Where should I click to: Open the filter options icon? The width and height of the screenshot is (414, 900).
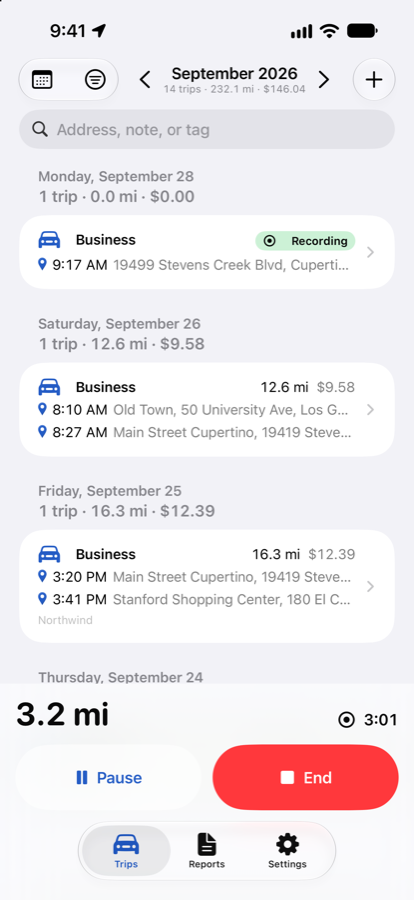95,80
